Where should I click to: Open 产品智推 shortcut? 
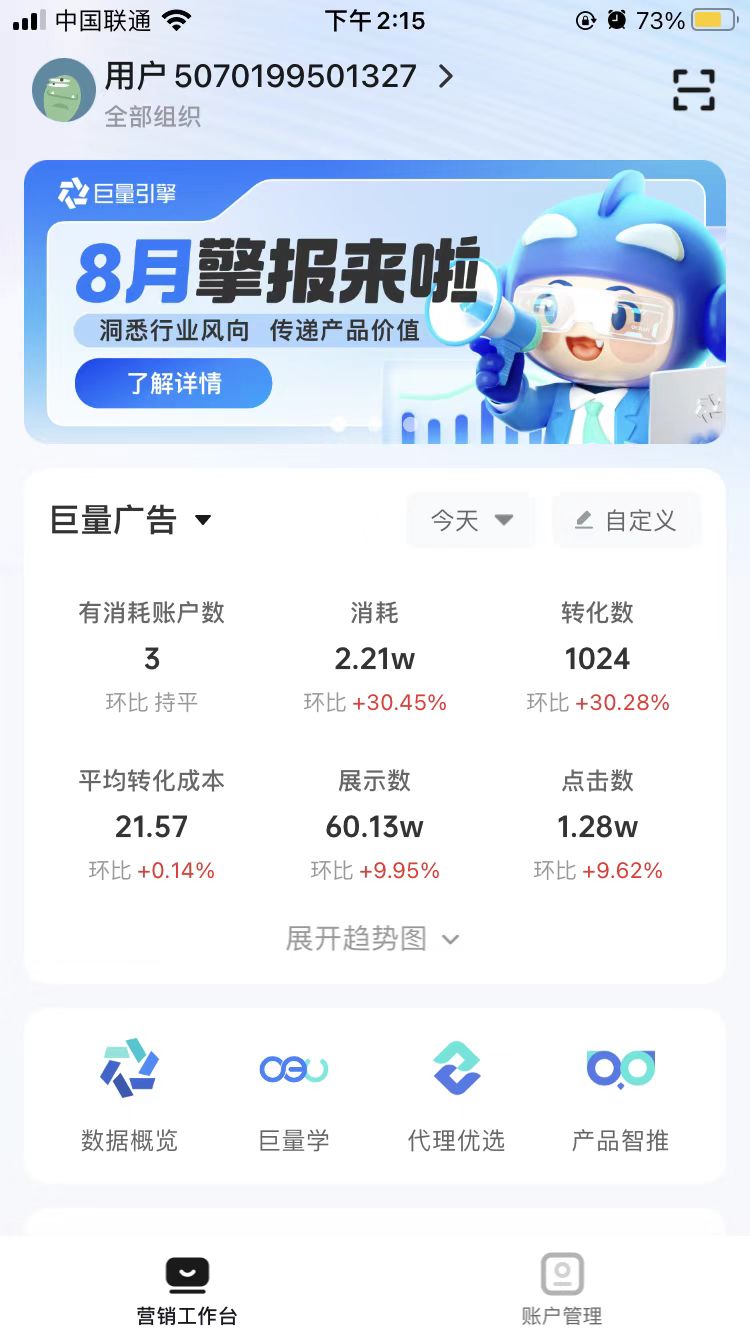[x=620, y=1095]
